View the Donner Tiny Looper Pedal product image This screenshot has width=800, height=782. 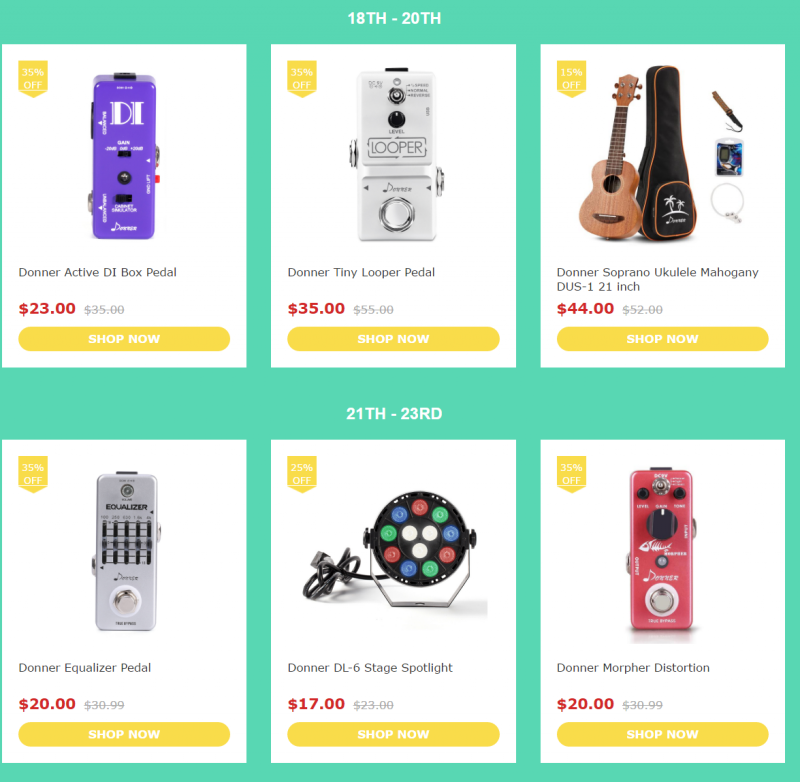[x=393, y=155]
